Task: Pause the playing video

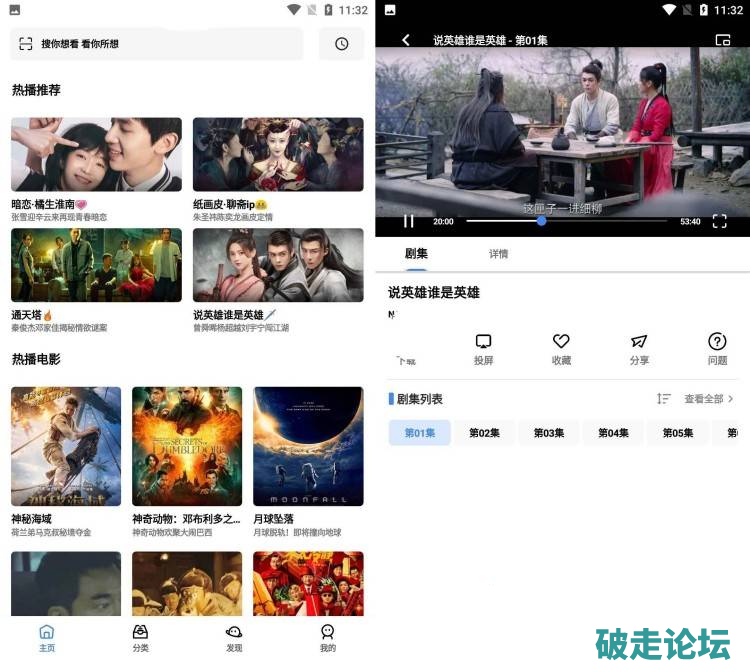Action: click(408, 221)
